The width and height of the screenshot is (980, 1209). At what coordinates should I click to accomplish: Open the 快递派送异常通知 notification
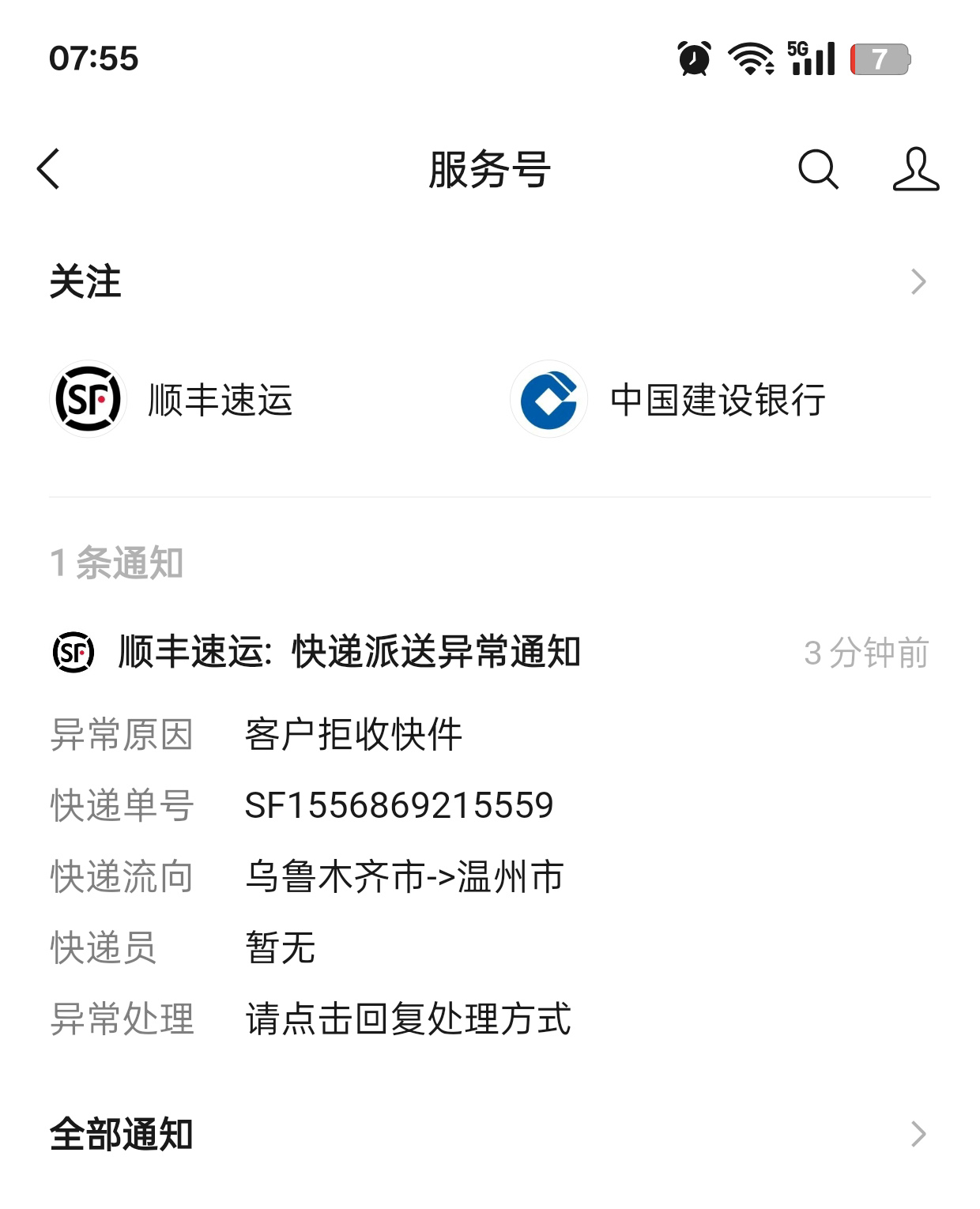(x=349, y=653)
